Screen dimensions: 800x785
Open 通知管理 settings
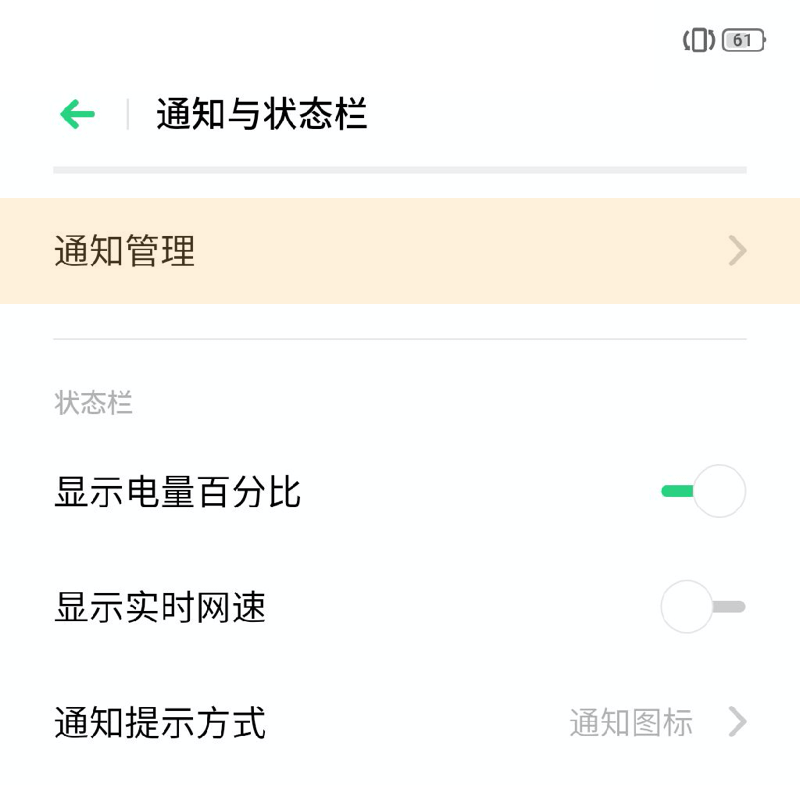[400, 251]
